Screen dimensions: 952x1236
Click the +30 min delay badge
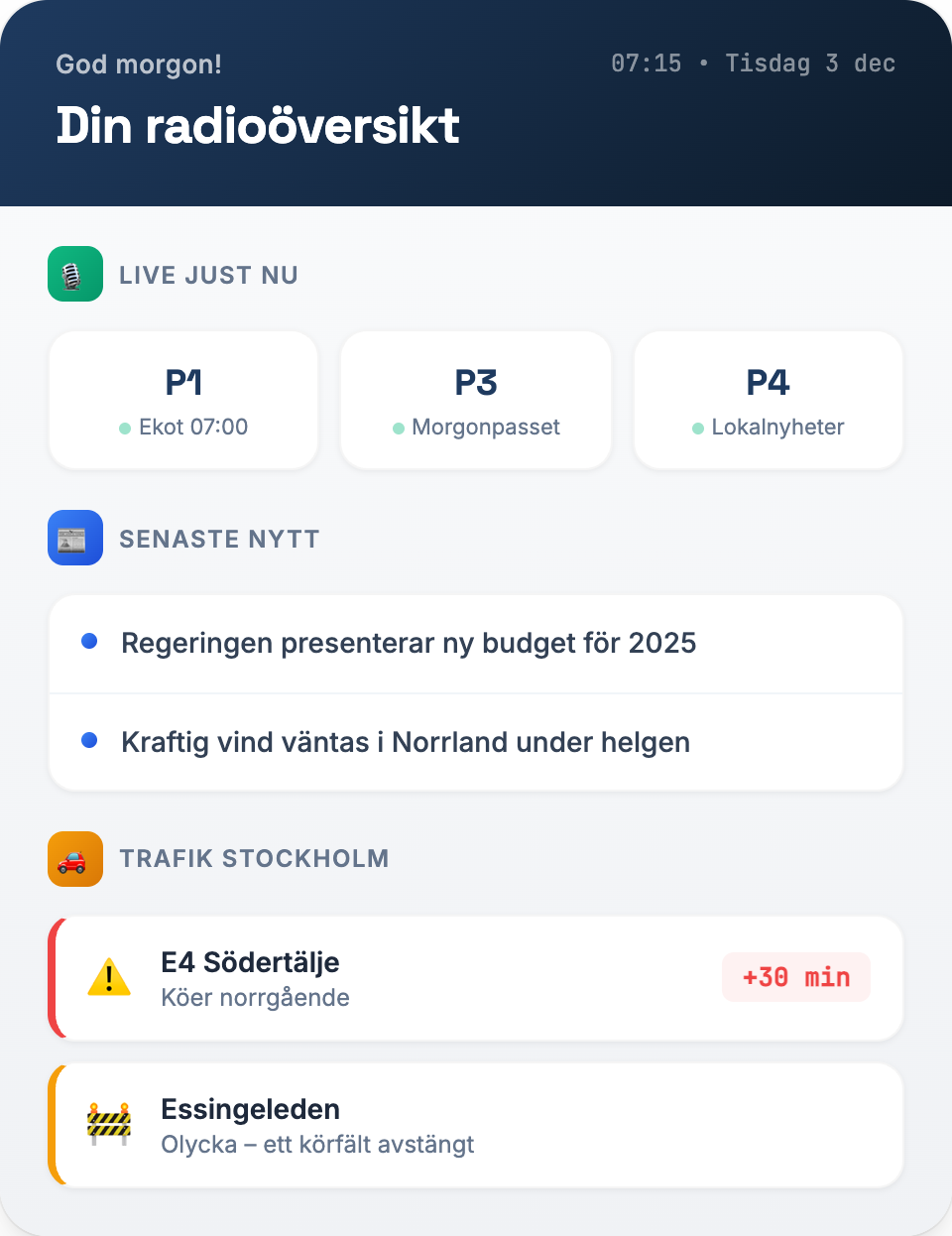(x=795, y=976)
